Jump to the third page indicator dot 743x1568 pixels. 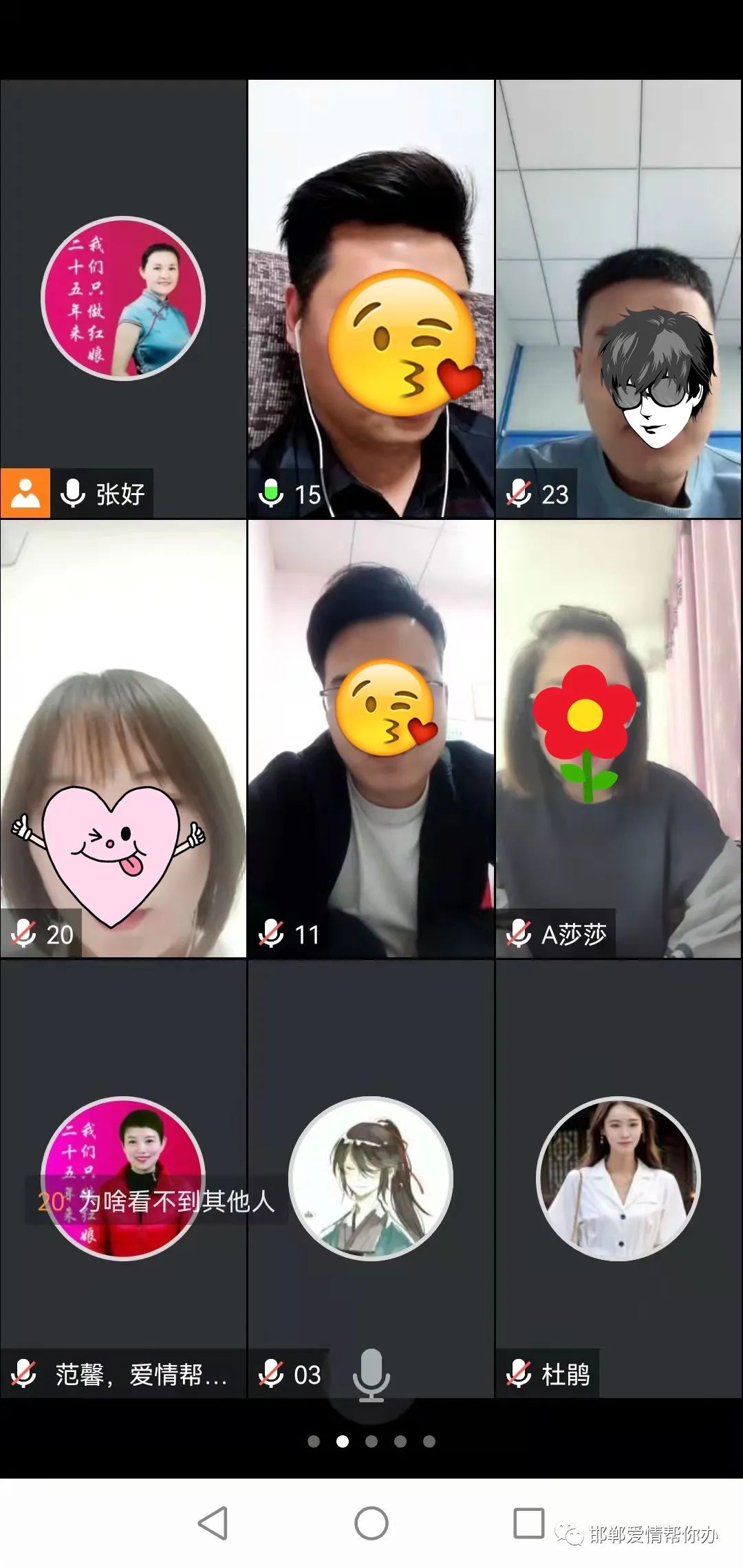tap(371, 1441)
